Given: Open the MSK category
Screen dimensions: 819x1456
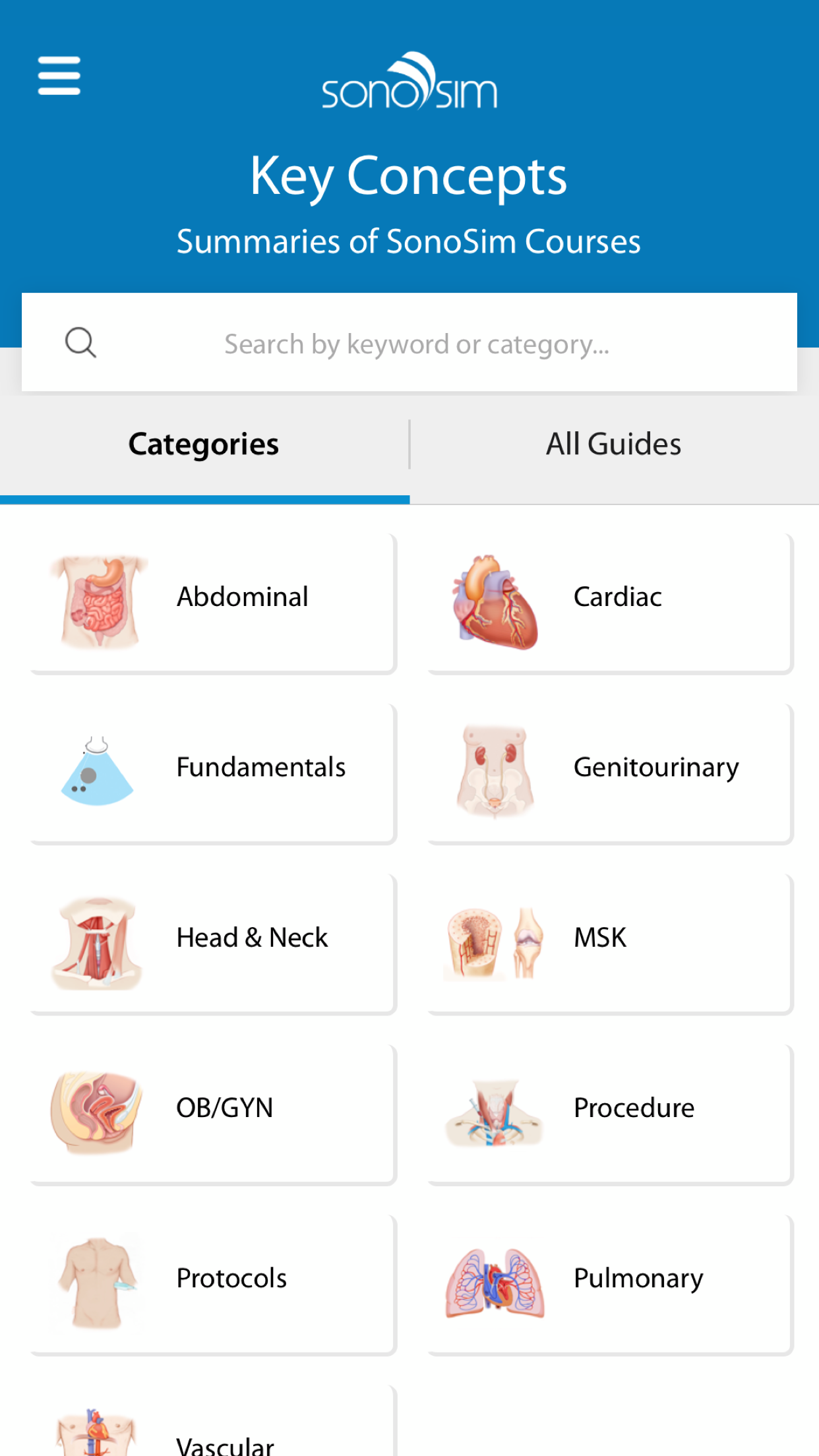Looking at the screenshot, I should pos(610,944).
